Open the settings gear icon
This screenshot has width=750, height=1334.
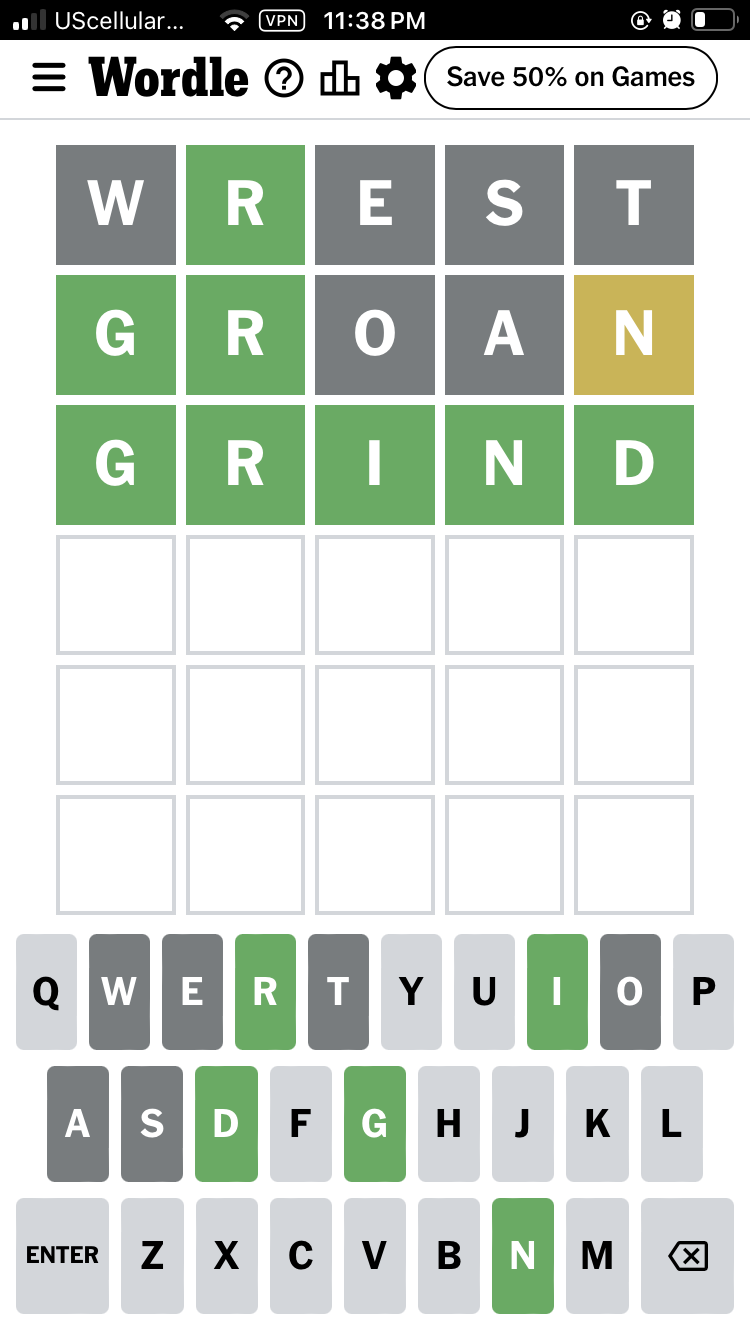tap(396, 78)
